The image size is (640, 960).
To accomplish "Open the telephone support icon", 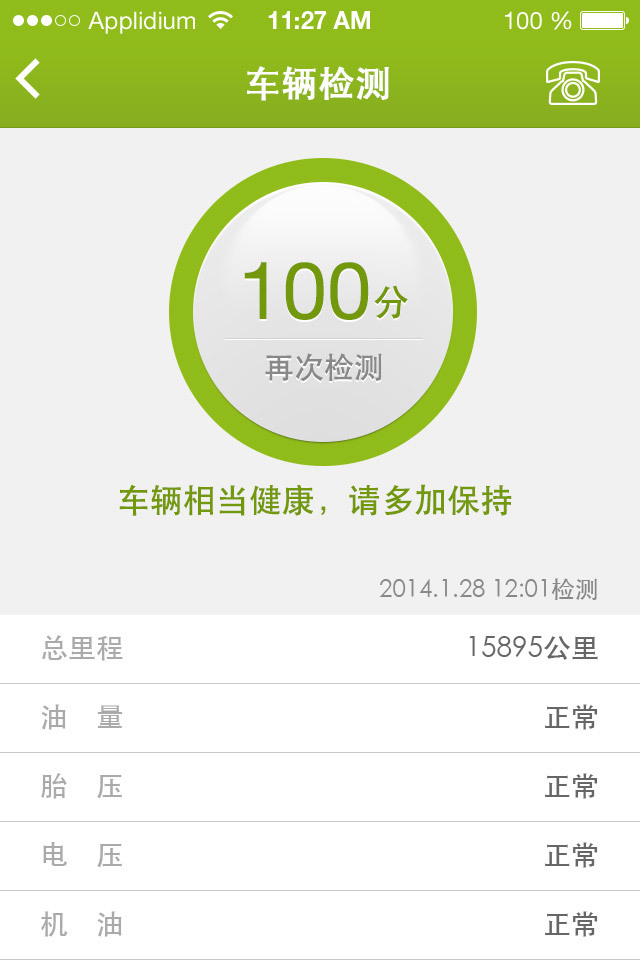I will [572, 83].
